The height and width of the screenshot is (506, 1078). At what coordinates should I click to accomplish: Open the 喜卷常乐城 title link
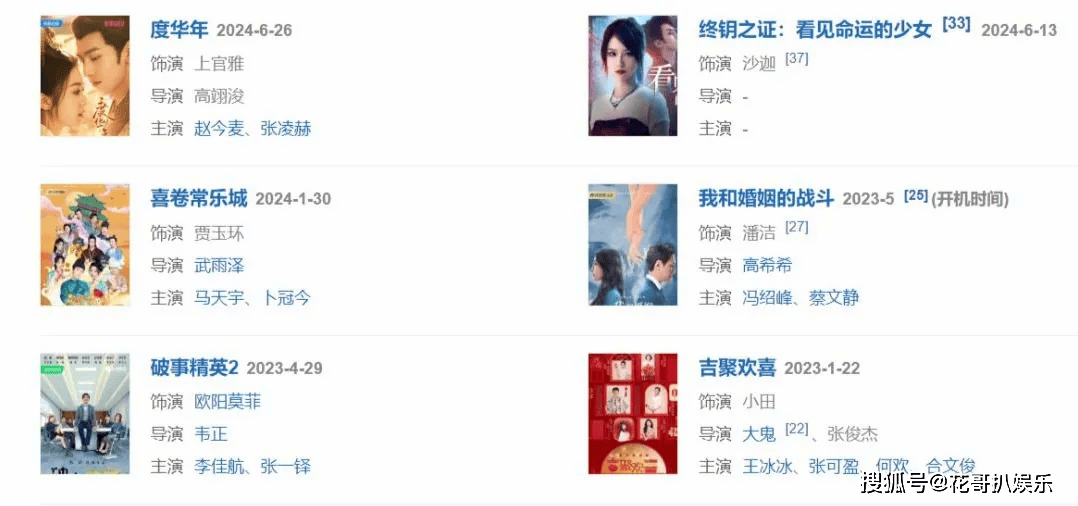pyautogui.click(x=198, y=199)
